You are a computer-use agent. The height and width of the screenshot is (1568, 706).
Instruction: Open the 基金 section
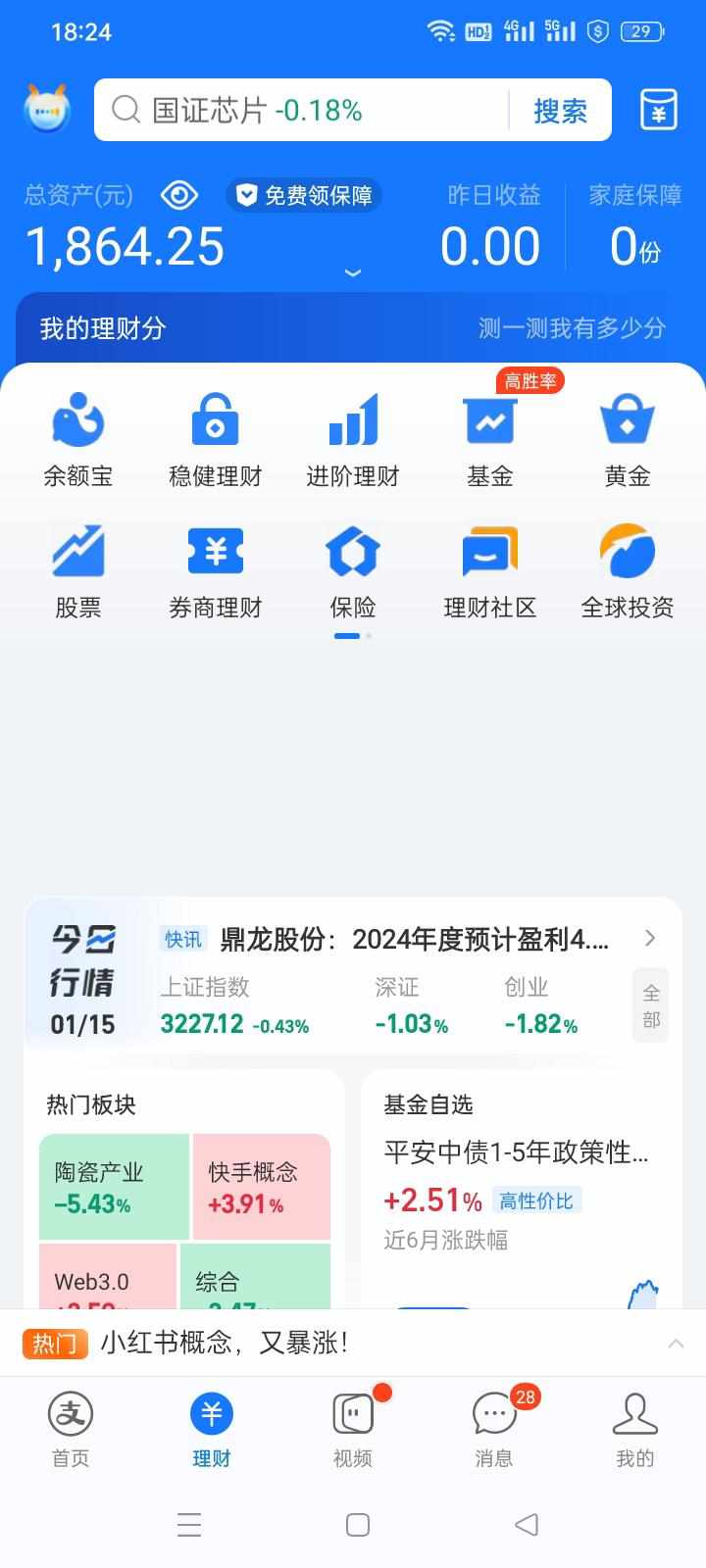[x=490, y=439]
